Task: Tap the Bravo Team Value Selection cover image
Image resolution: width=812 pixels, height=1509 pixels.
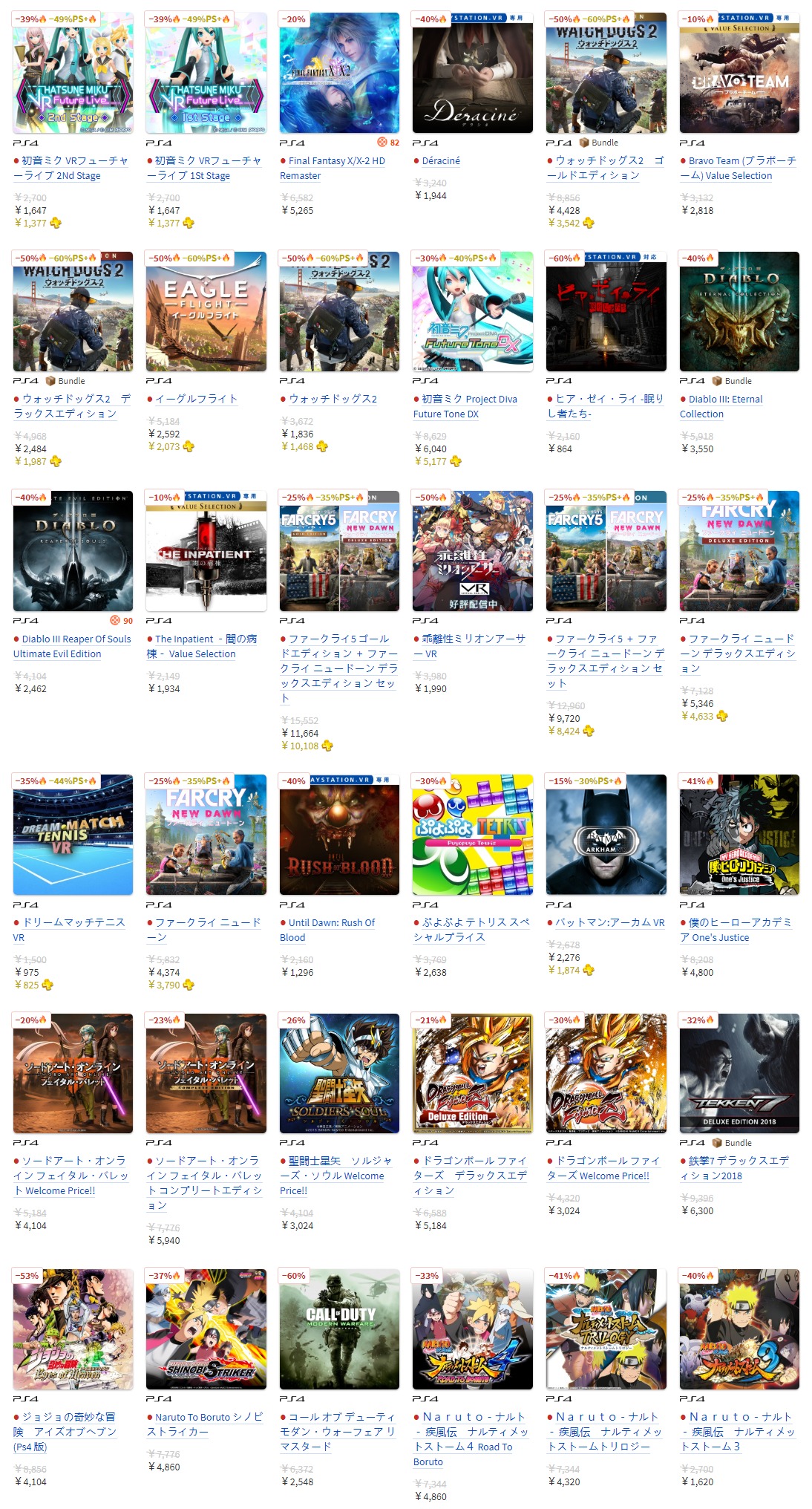Action: [x=739, y=73]
